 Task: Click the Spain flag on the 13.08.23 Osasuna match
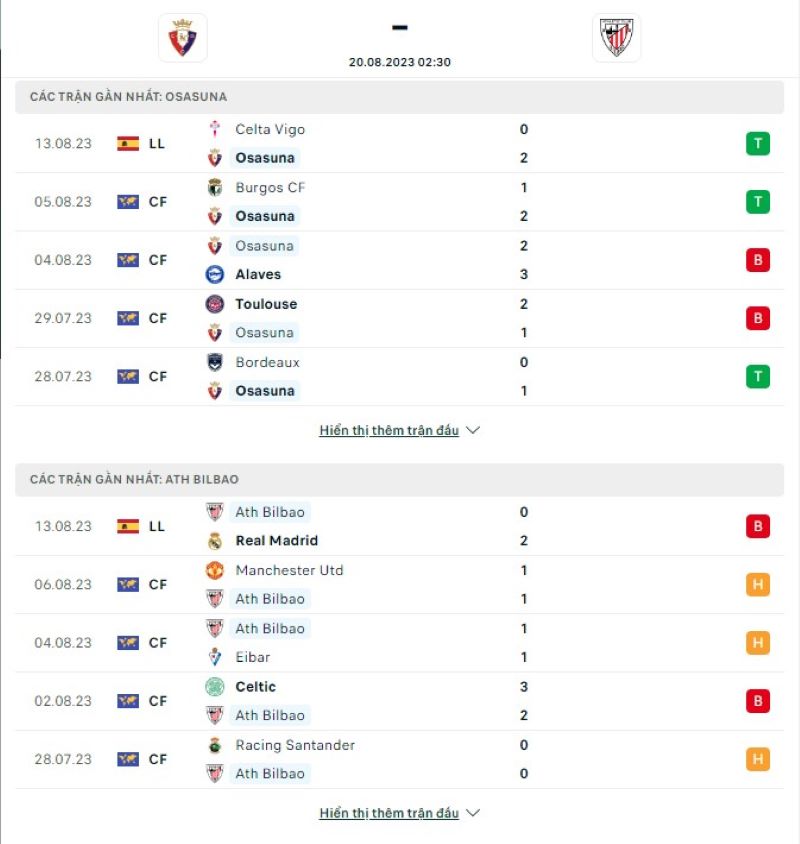(128, 143)
